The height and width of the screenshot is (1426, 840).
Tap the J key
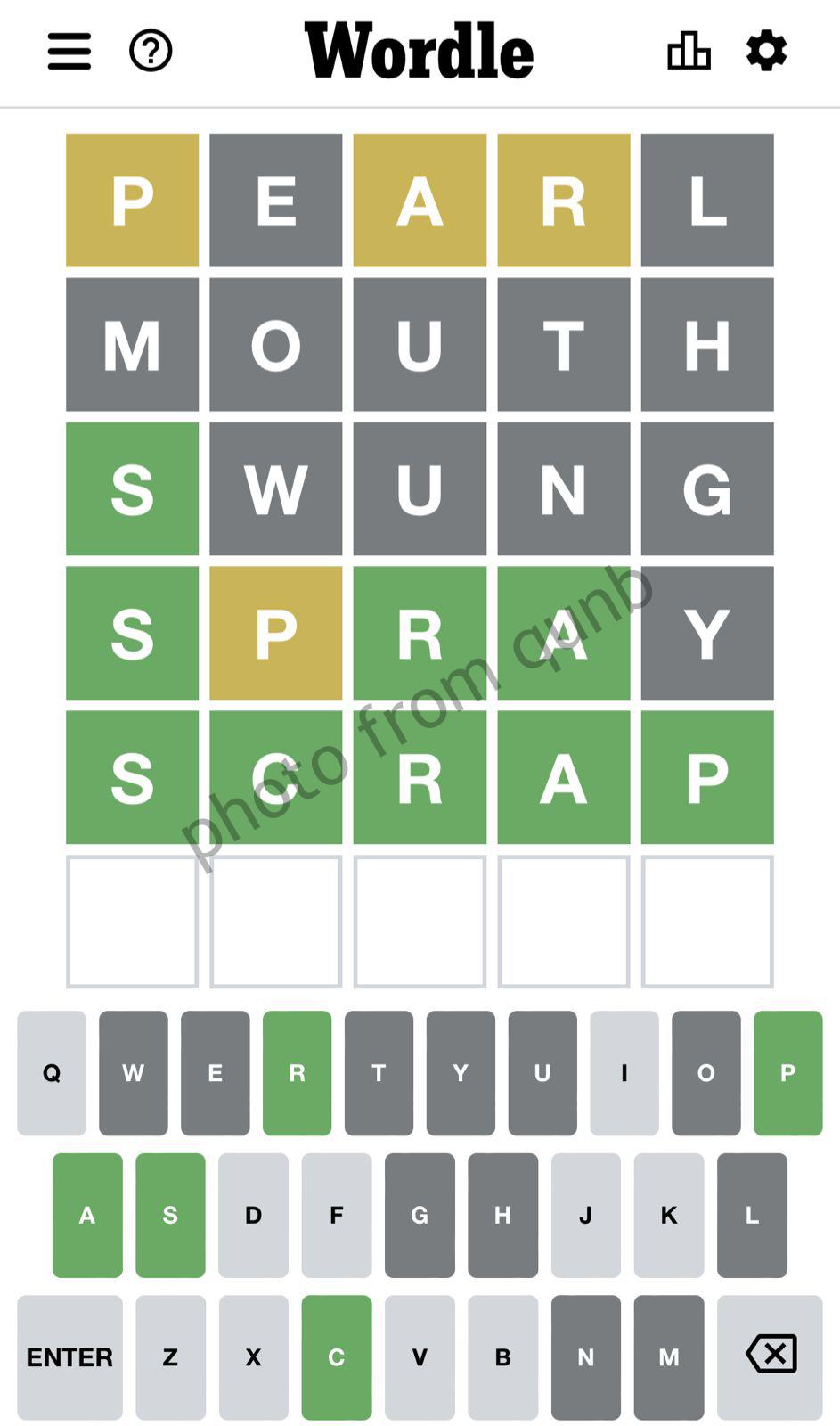tap(585, 1215)
